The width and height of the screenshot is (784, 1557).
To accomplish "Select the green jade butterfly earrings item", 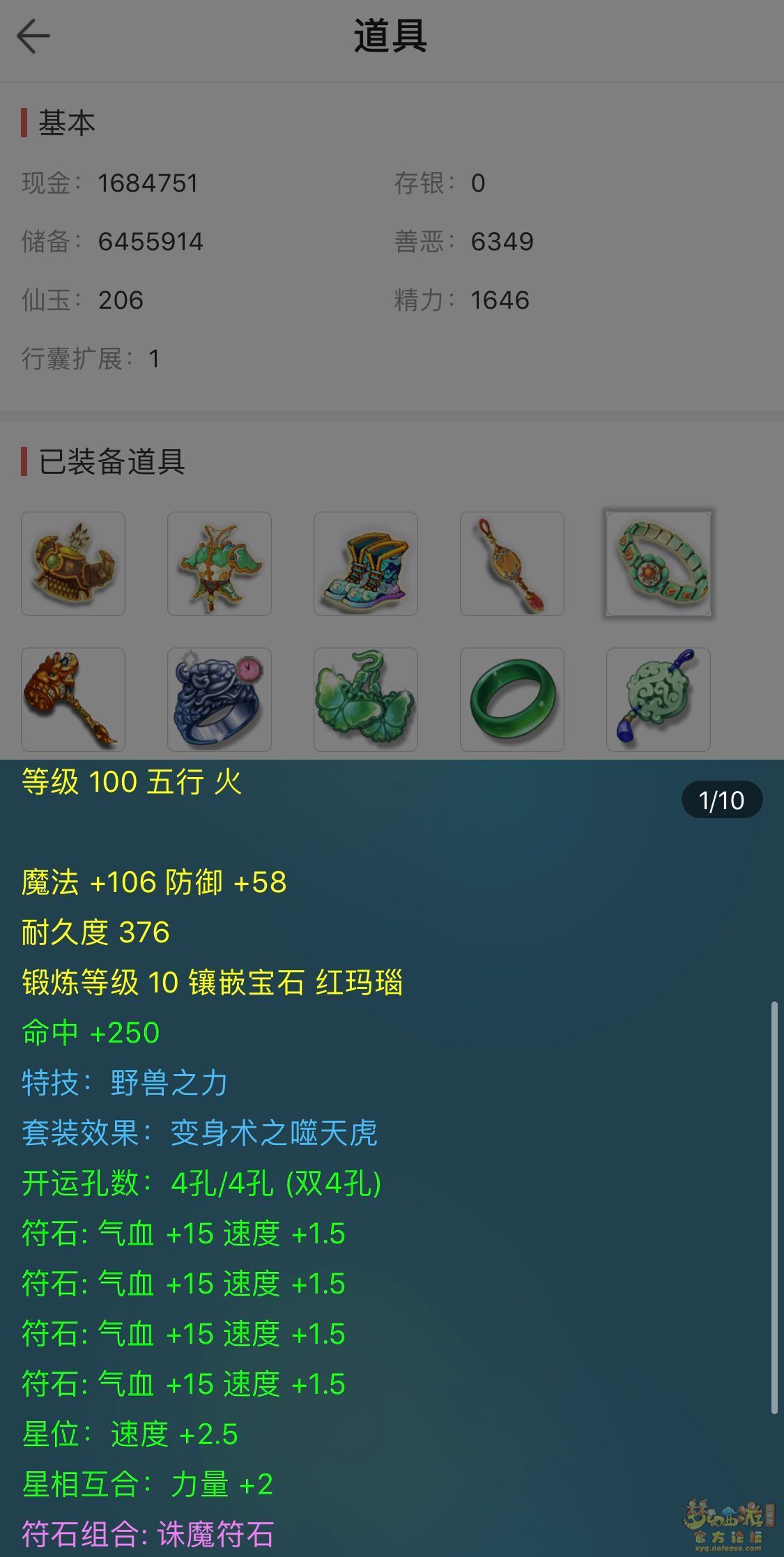I will click(x=366, y=700).
